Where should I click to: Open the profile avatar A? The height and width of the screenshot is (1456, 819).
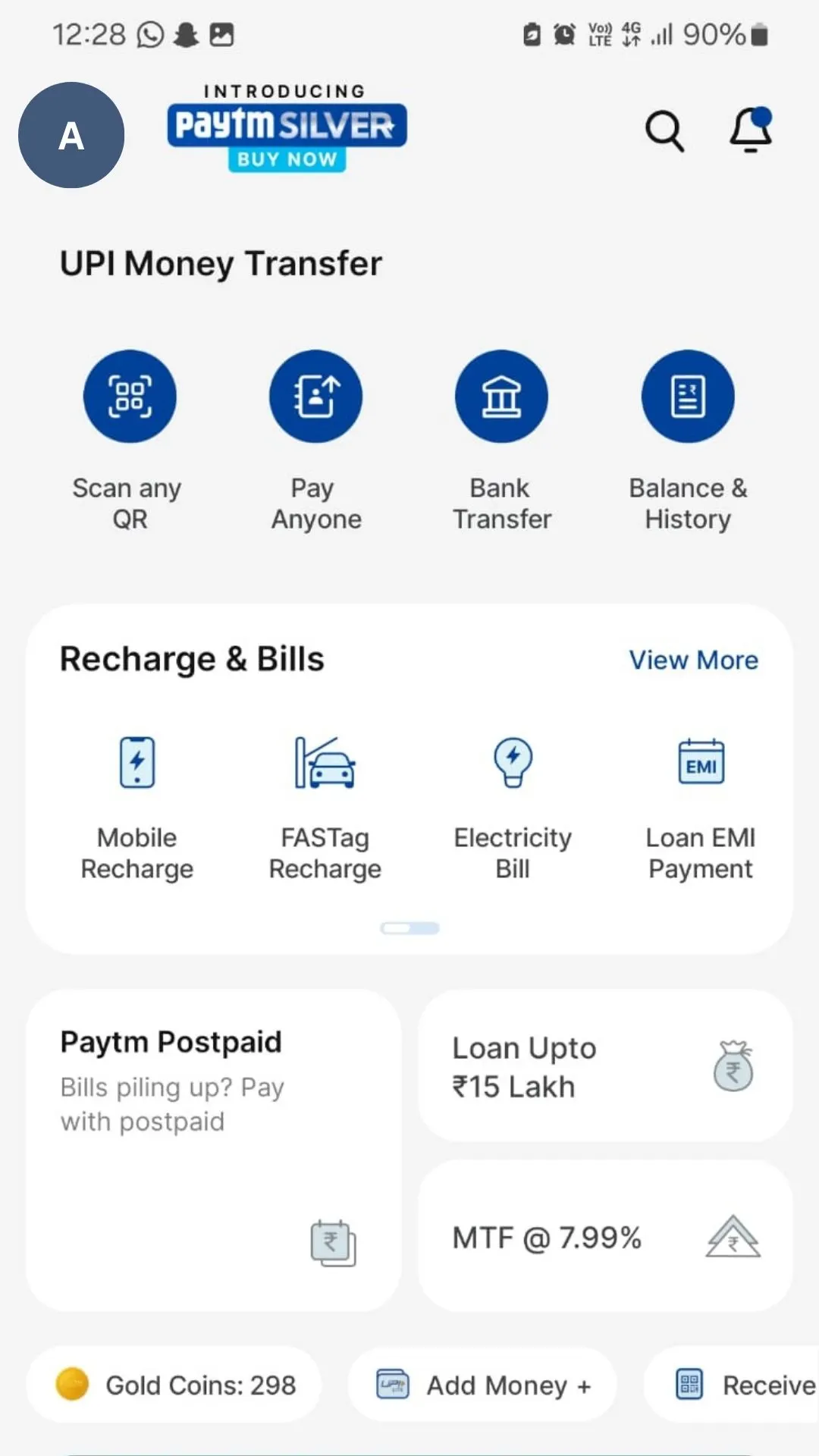71,135
